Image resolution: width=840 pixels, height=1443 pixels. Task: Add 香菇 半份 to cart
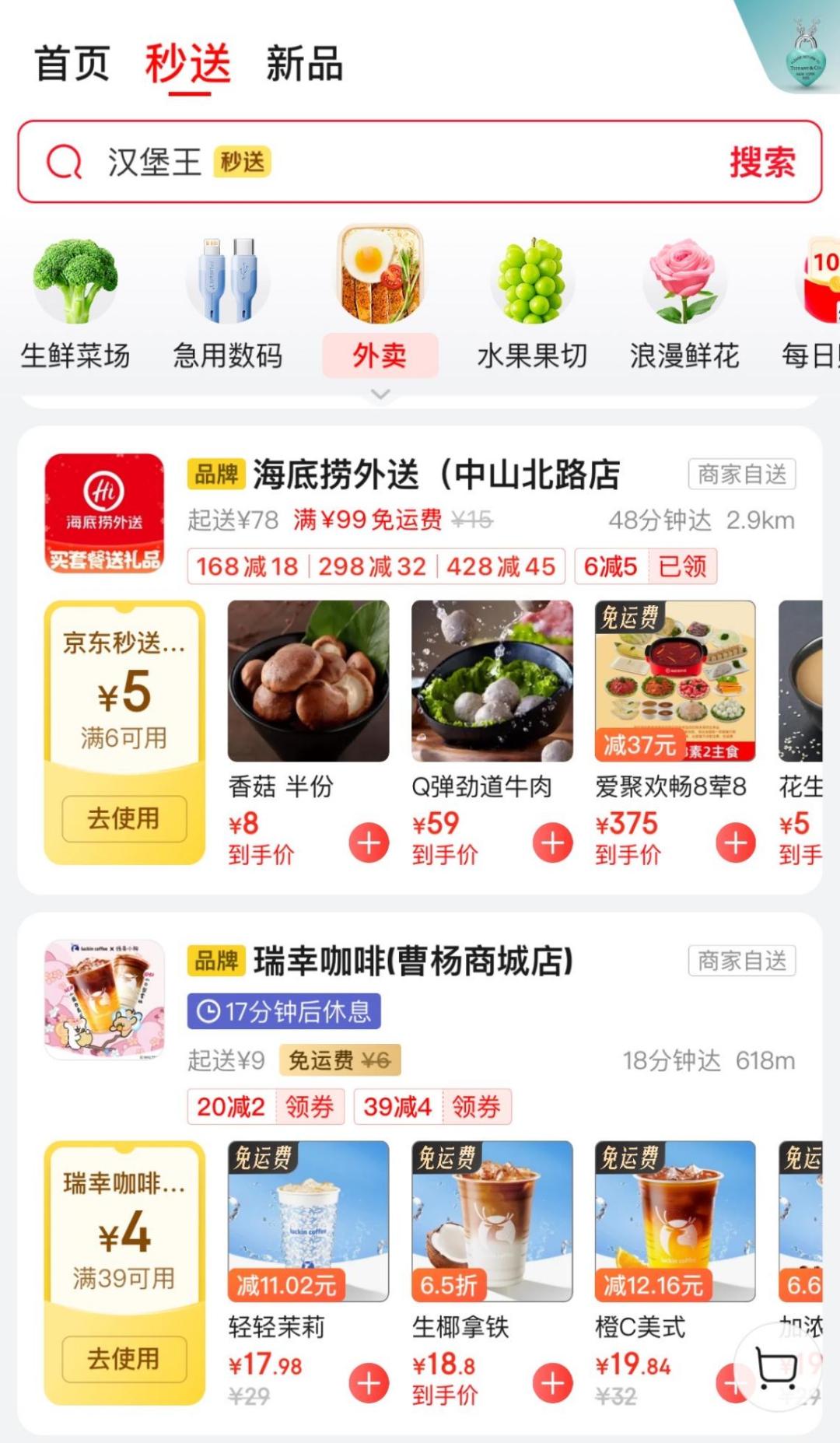369,842
